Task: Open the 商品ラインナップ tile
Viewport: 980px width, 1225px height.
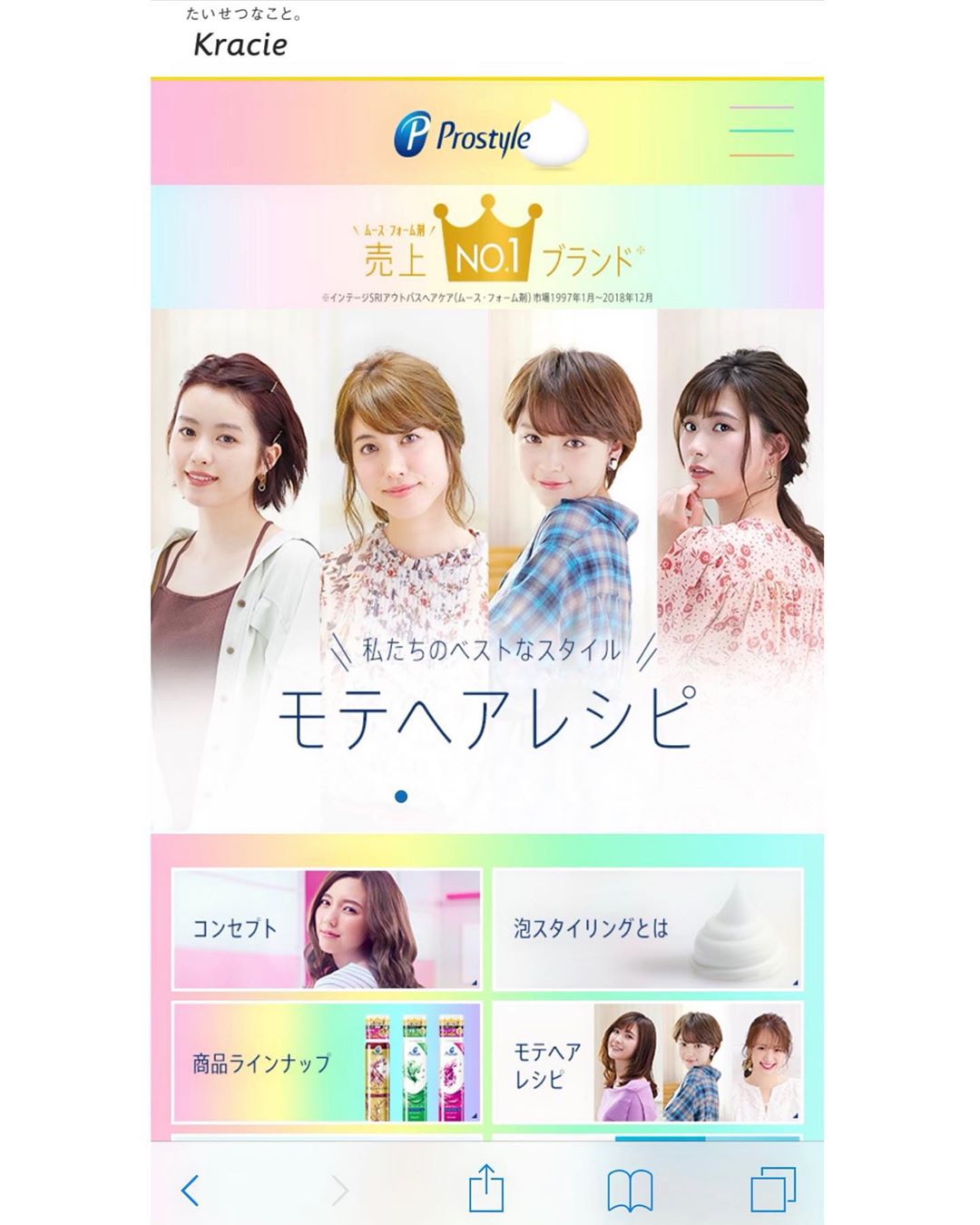Action: point(327,1063)
